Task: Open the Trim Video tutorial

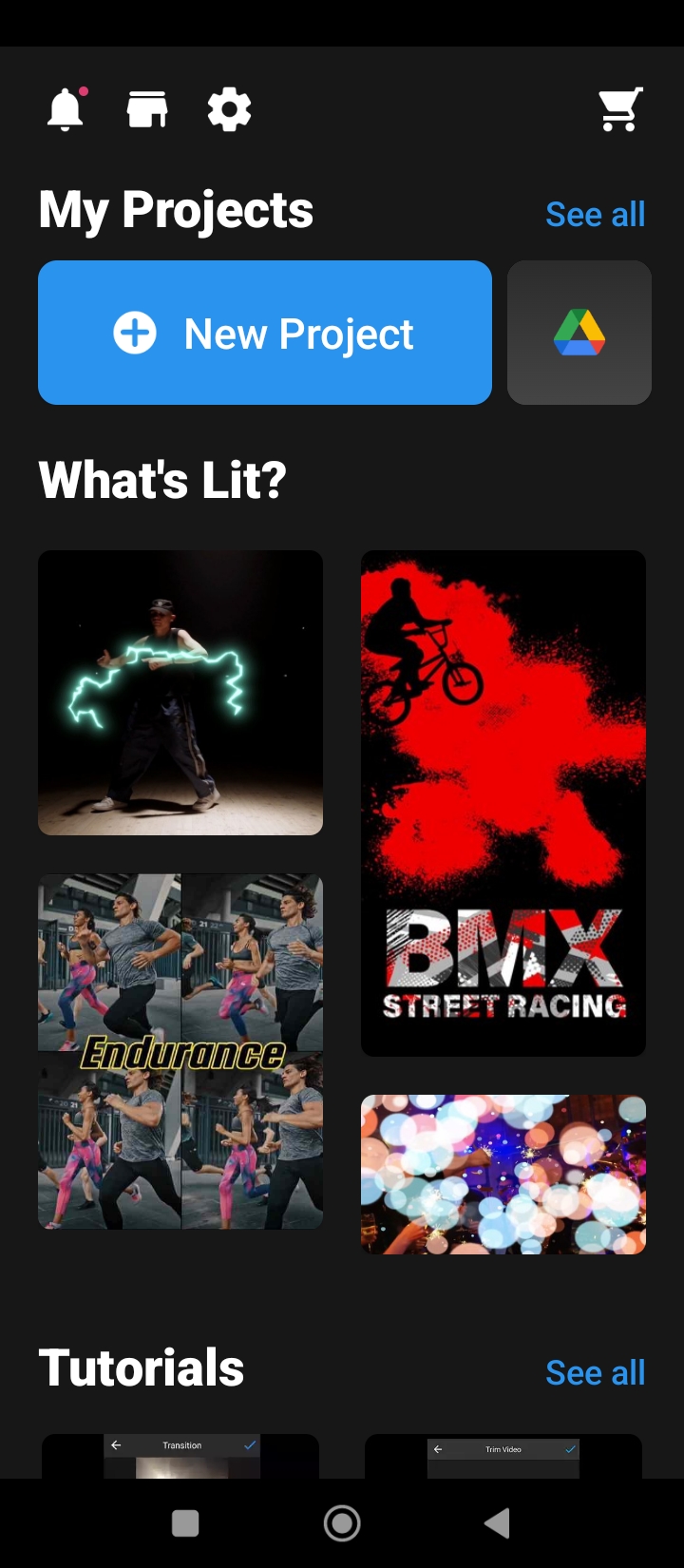Action: [503, 1456]
